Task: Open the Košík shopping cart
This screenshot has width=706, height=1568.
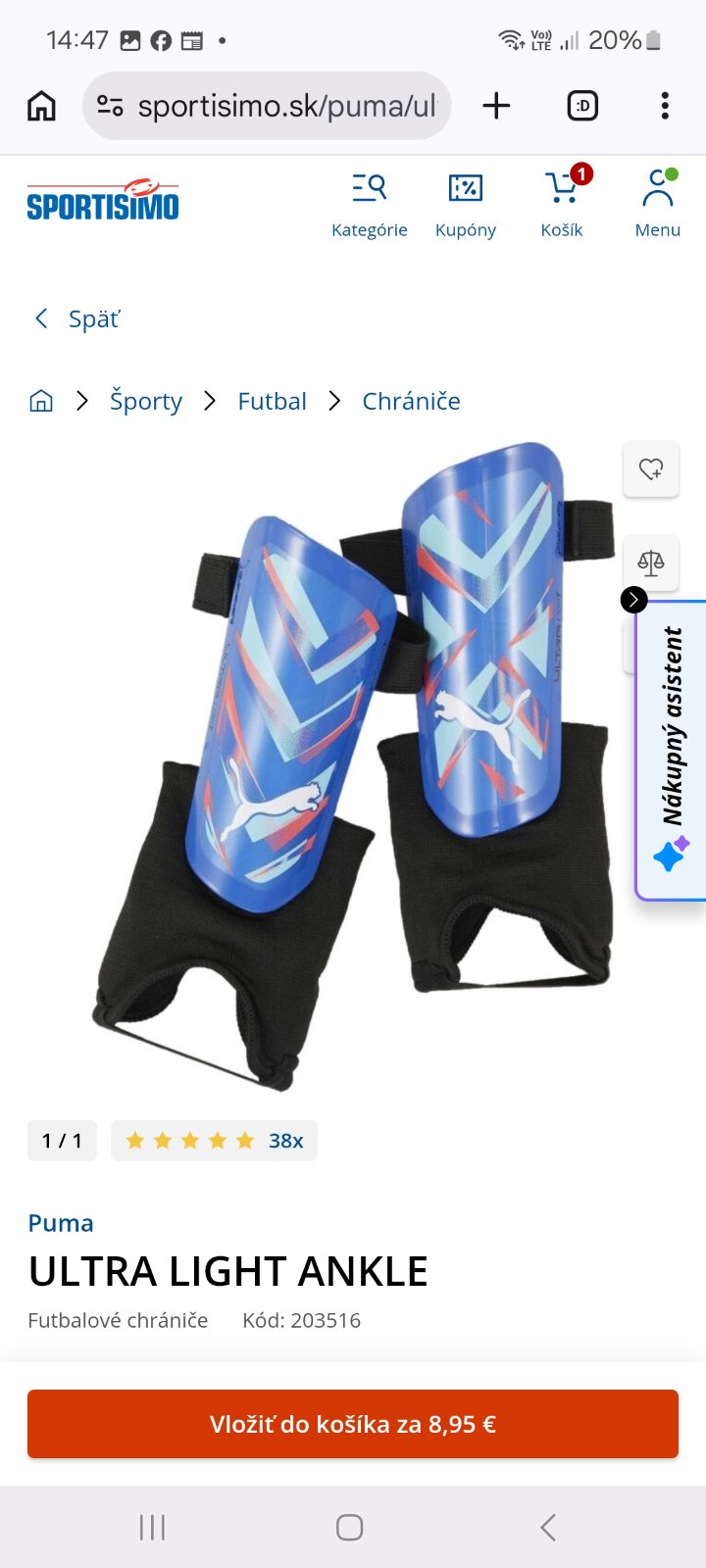Action: (562, 204)
